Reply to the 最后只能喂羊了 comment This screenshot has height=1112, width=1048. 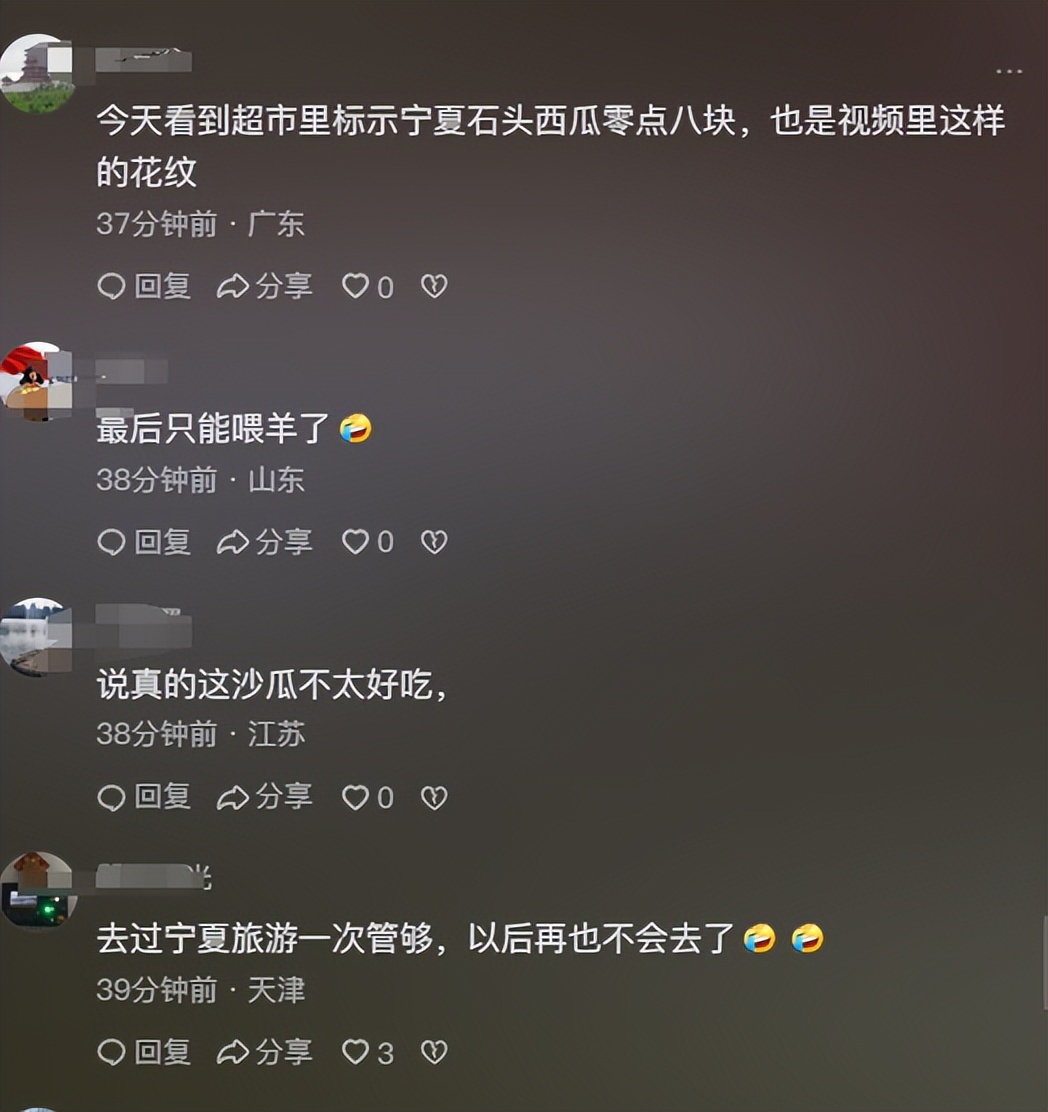(144, 542)
